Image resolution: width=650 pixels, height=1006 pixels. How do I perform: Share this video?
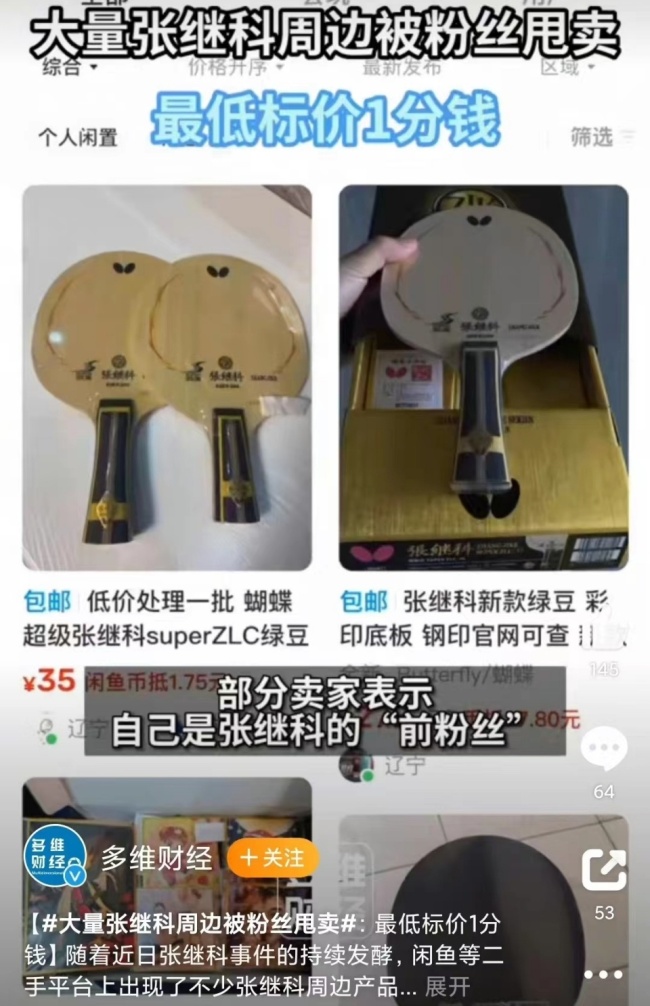pyautogui.click(x=603, y=870)
